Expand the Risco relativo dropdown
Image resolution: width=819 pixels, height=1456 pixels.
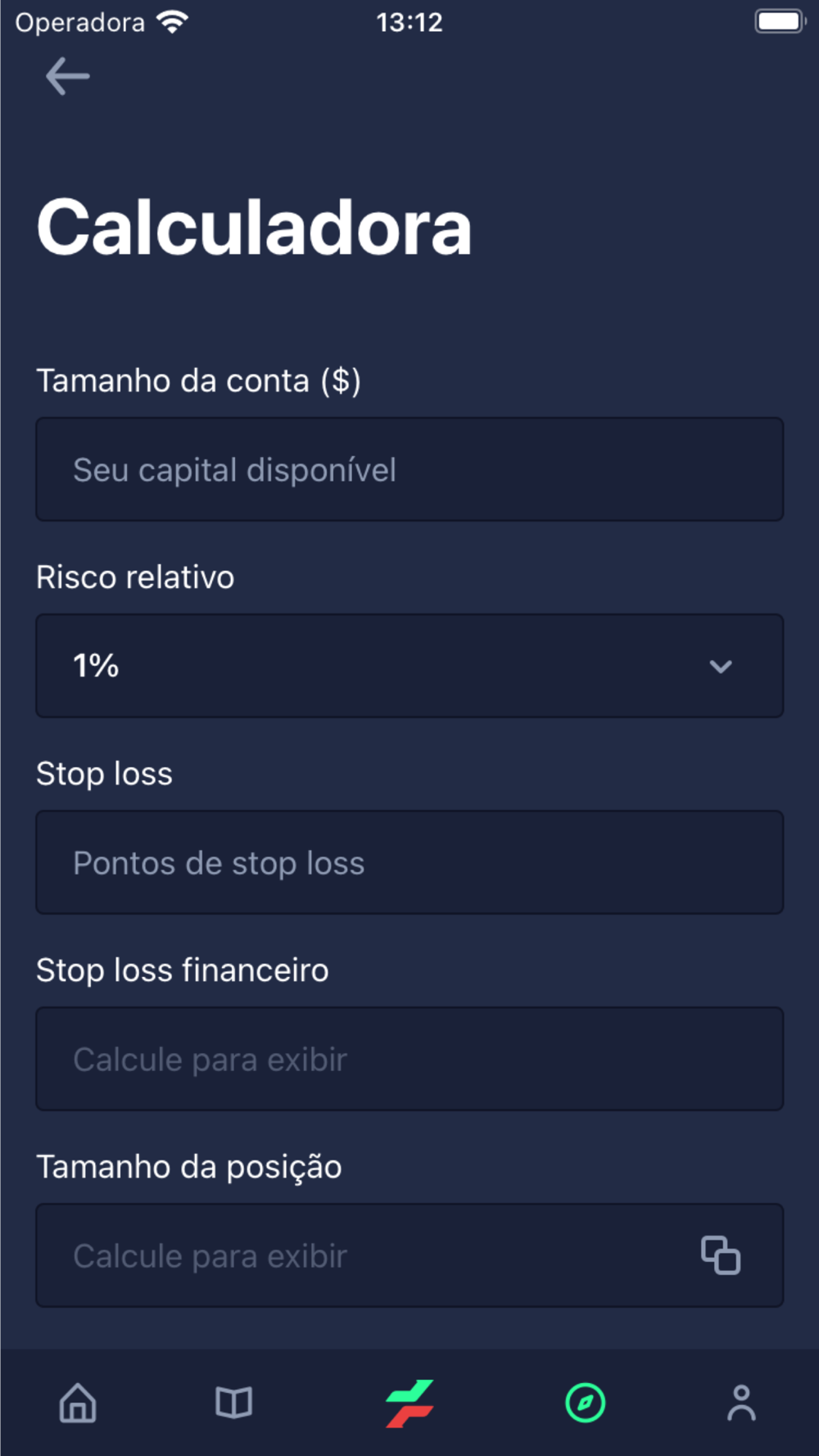409,666
